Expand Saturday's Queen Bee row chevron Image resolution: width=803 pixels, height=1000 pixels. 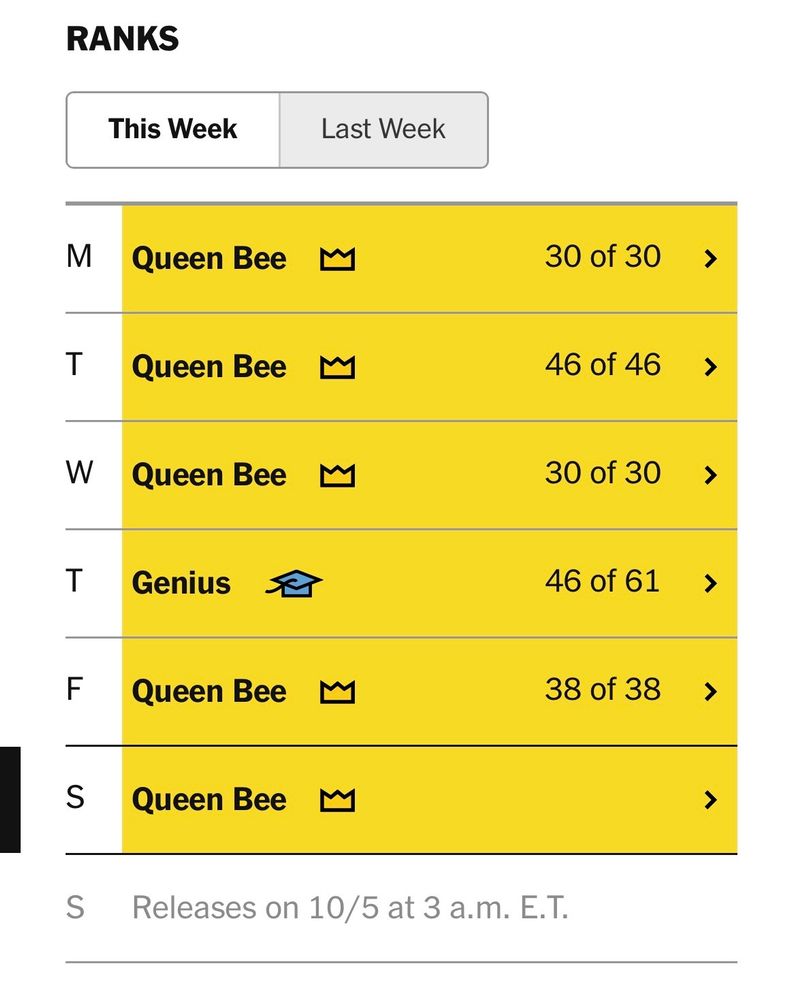click(x=711, y=799)
